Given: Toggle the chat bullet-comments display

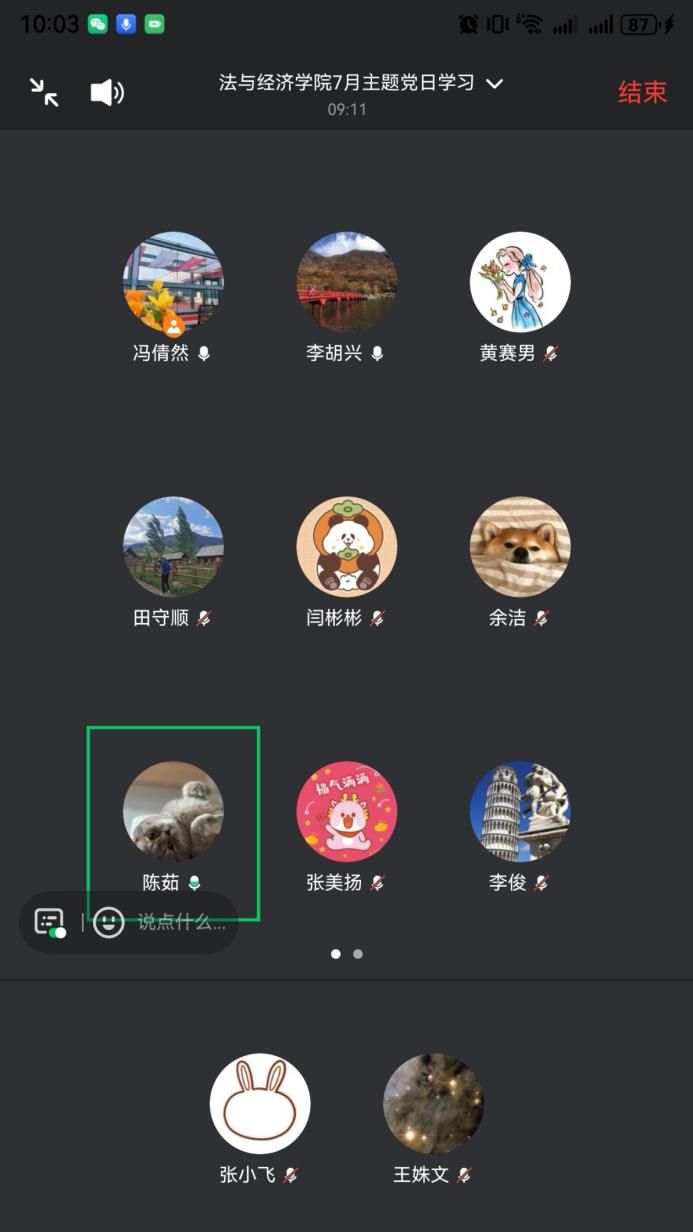Looking at the screenshot, I should (50, 922).
